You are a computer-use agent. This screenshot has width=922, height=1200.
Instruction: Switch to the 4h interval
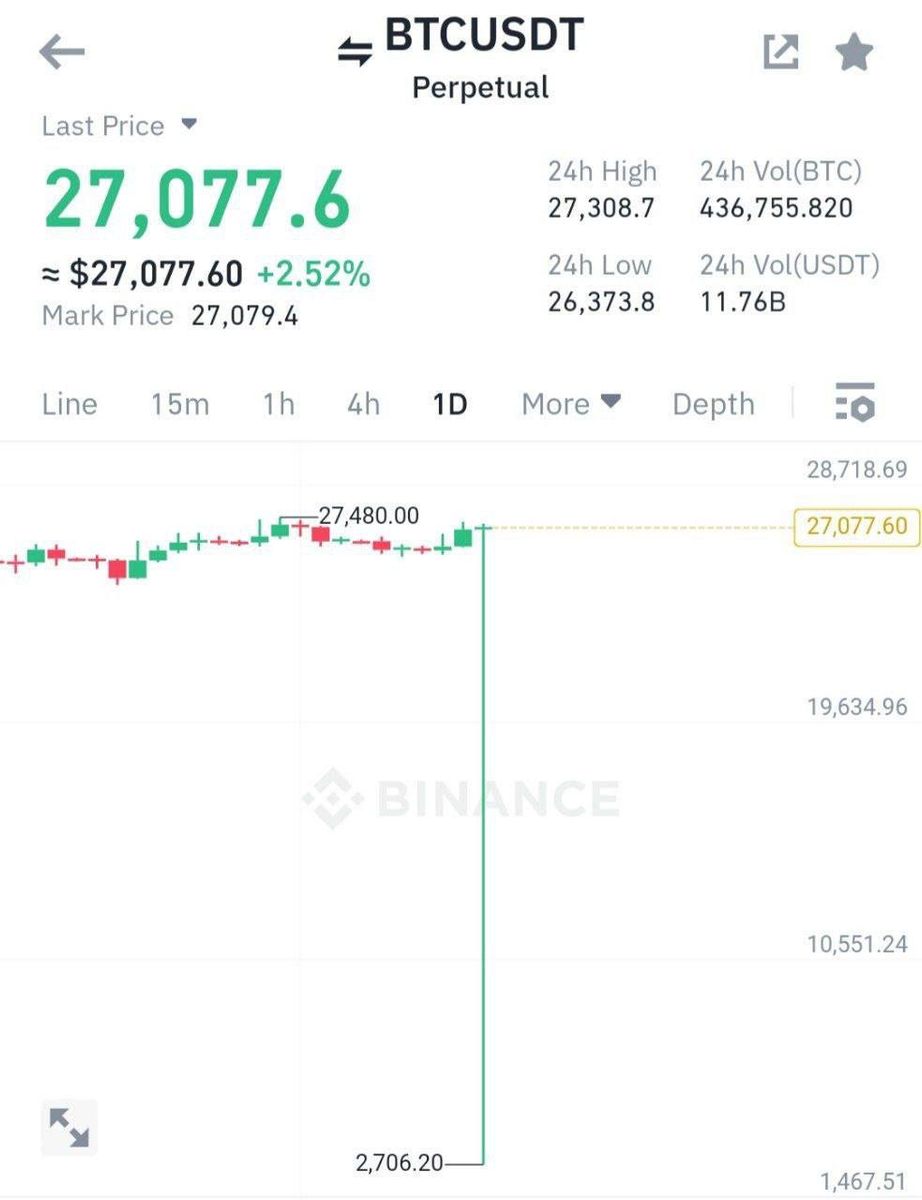[364, 404]
